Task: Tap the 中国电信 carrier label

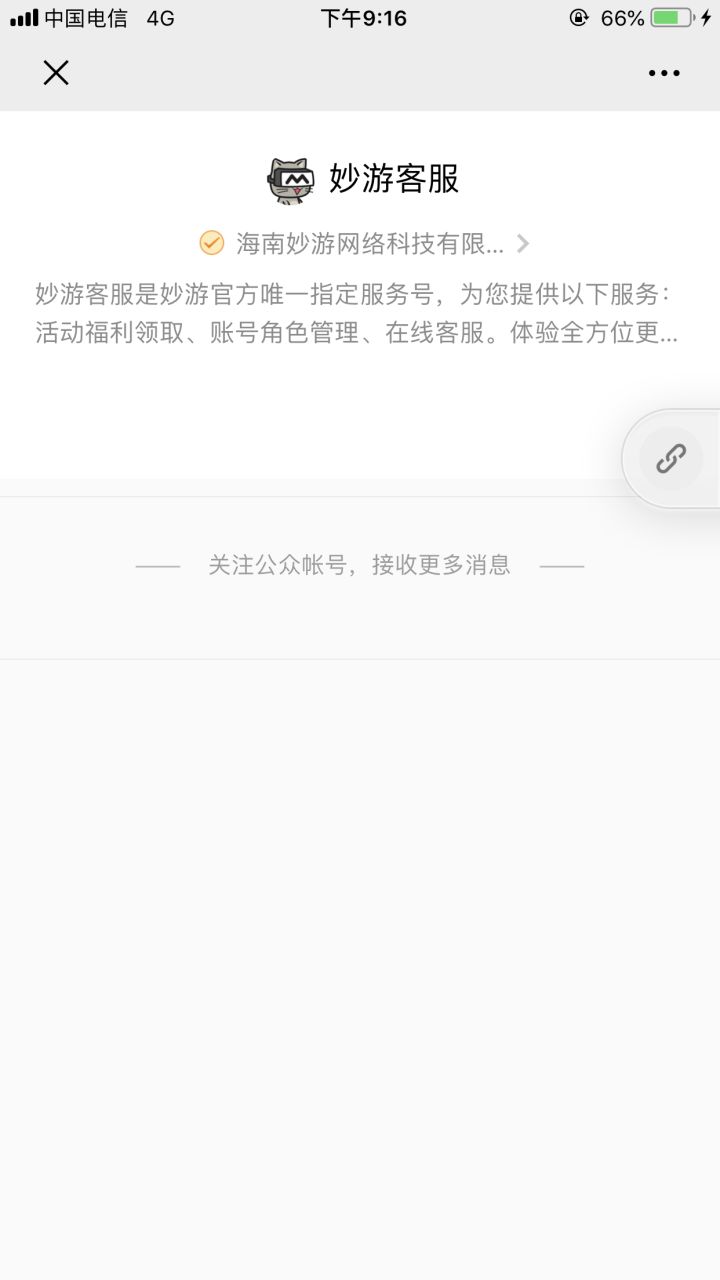Action: click(x=86, y=17)
